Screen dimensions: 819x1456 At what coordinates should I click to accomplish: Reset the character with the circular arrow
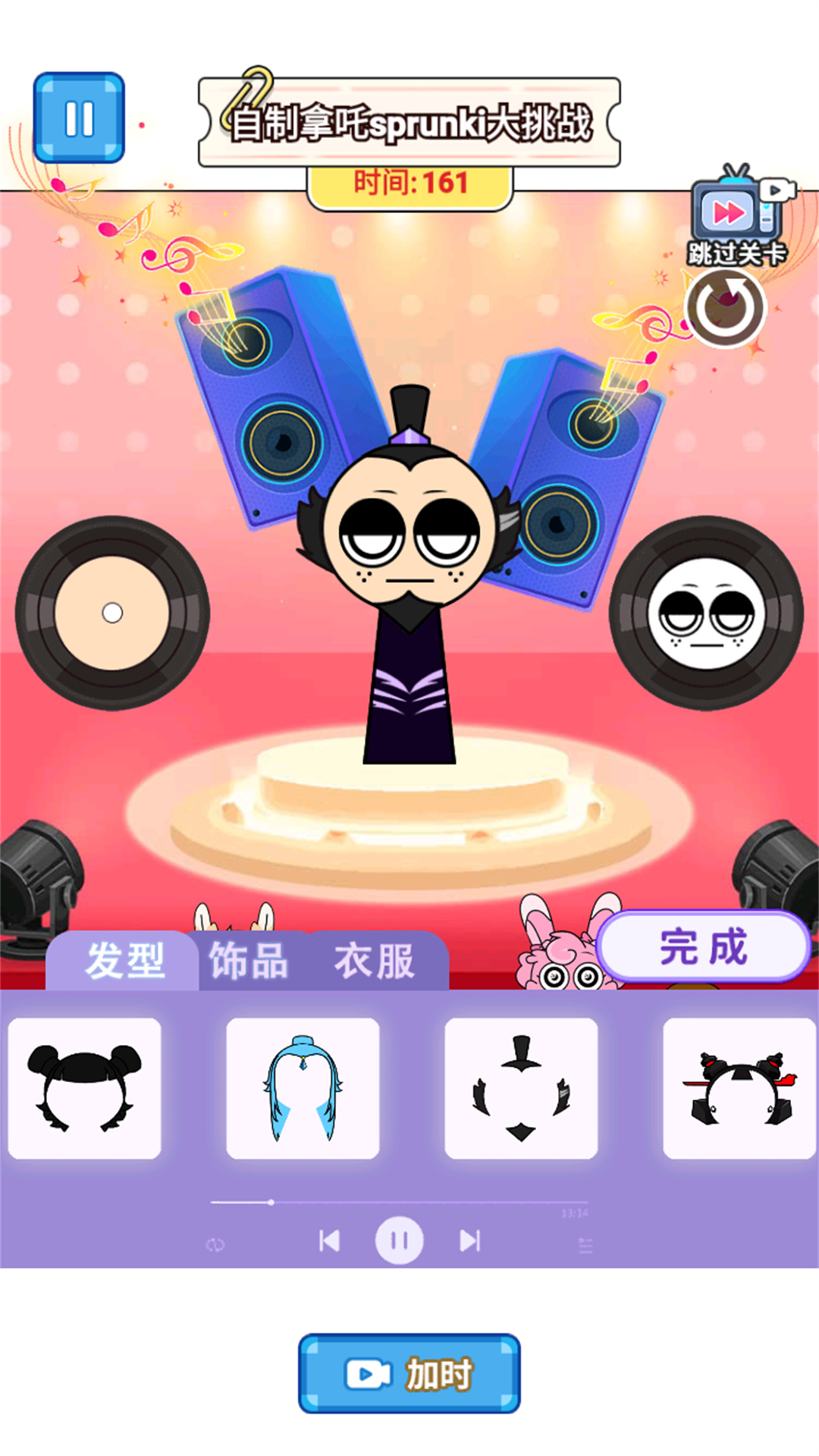coord(726,308)
